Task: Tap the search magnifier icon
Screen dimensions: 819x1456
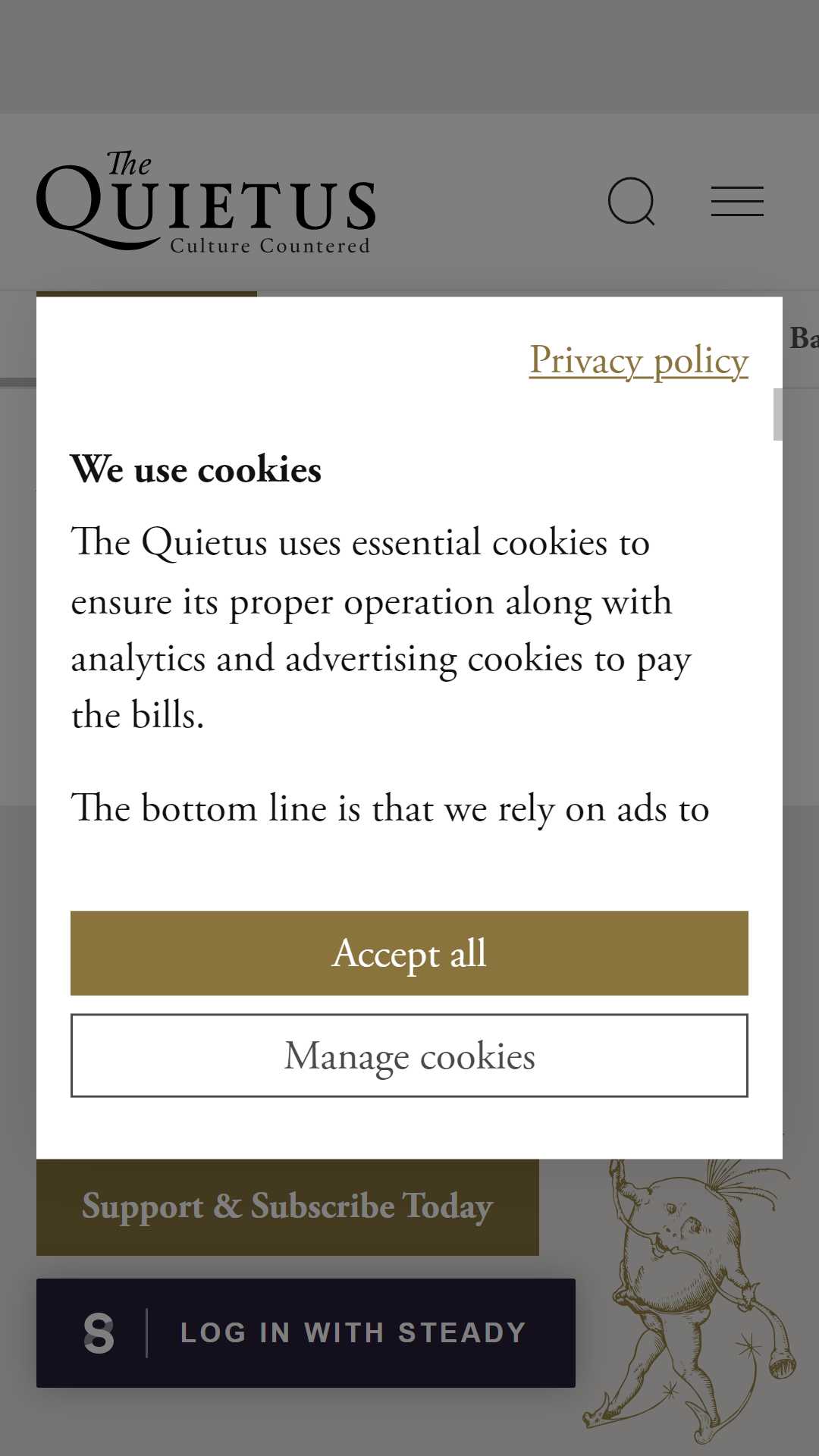Action: (x=632, y=202)
